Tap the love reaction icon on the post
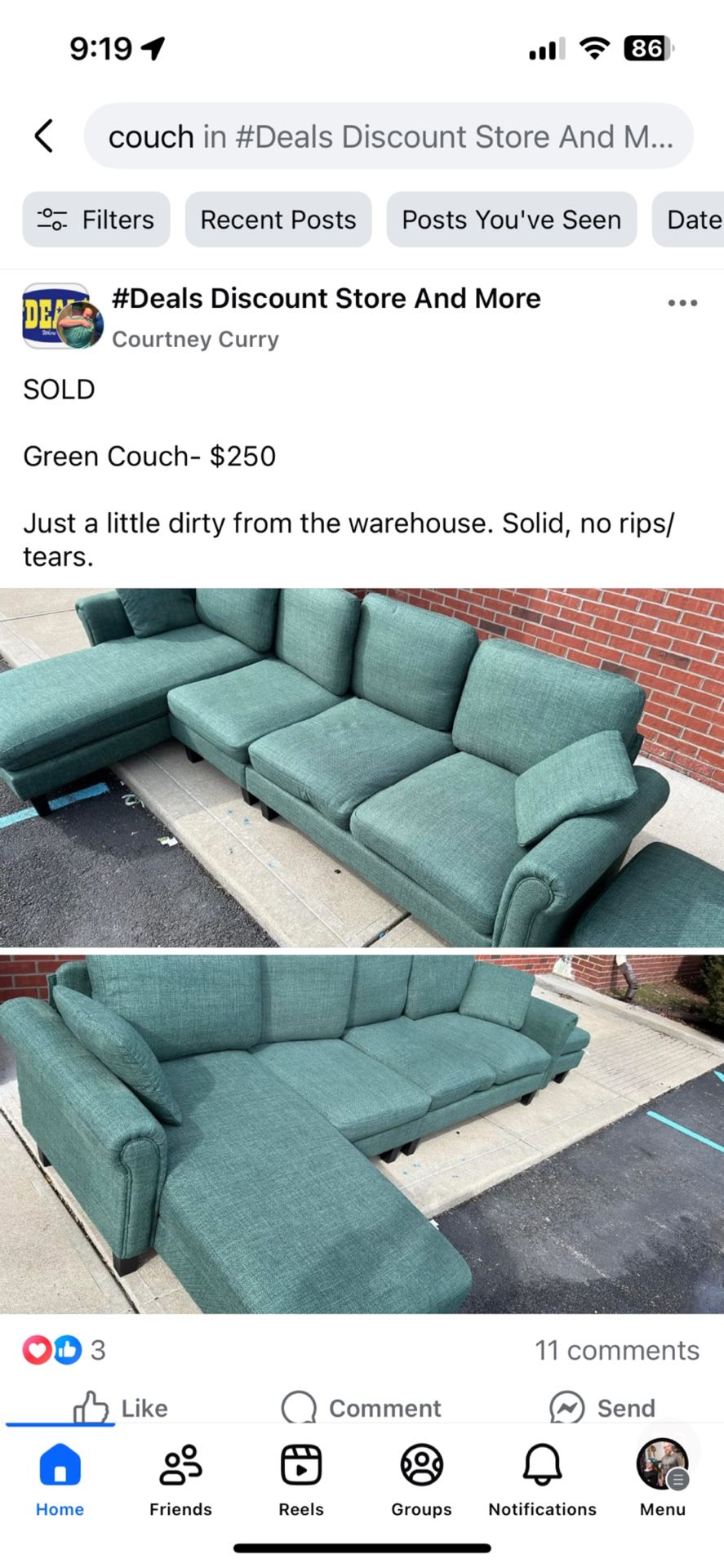 click(x=38, y=1350)
